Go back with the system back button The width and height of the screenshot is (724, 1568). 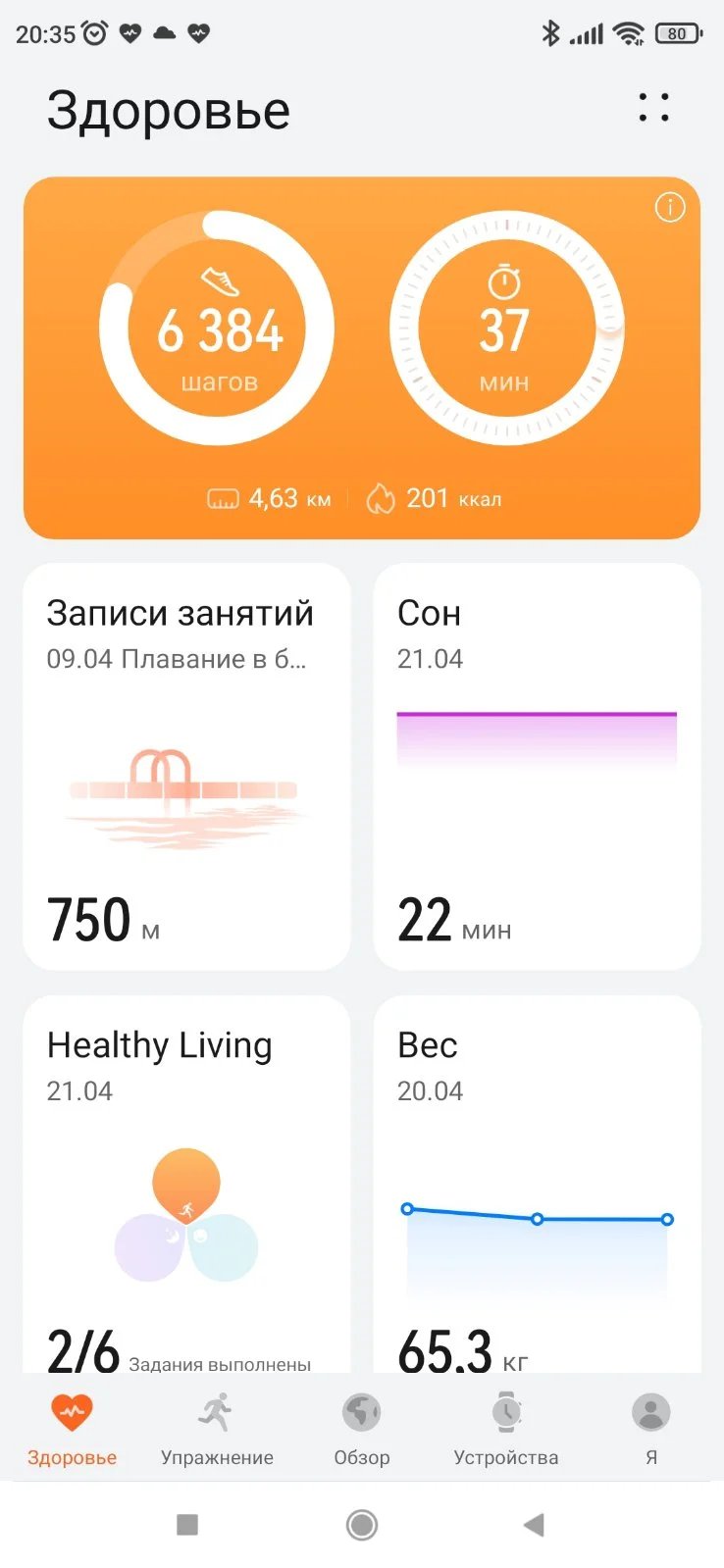[534, 1525]
